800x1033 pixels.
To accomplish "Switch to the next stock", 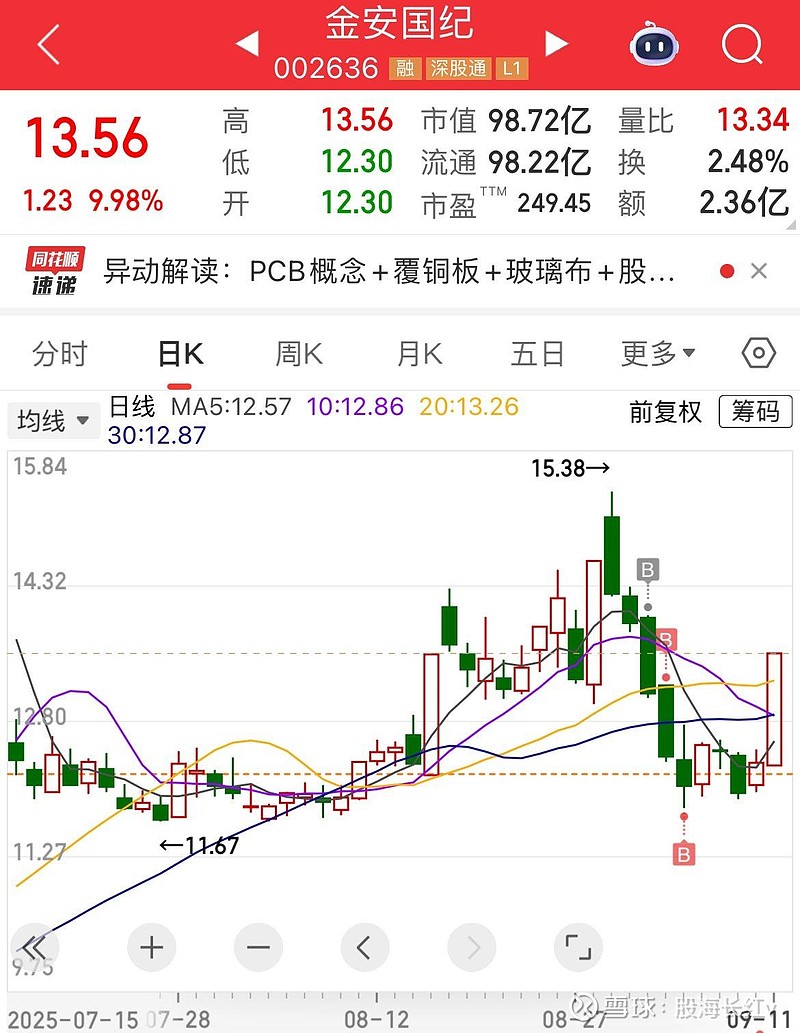I will 557,45.
